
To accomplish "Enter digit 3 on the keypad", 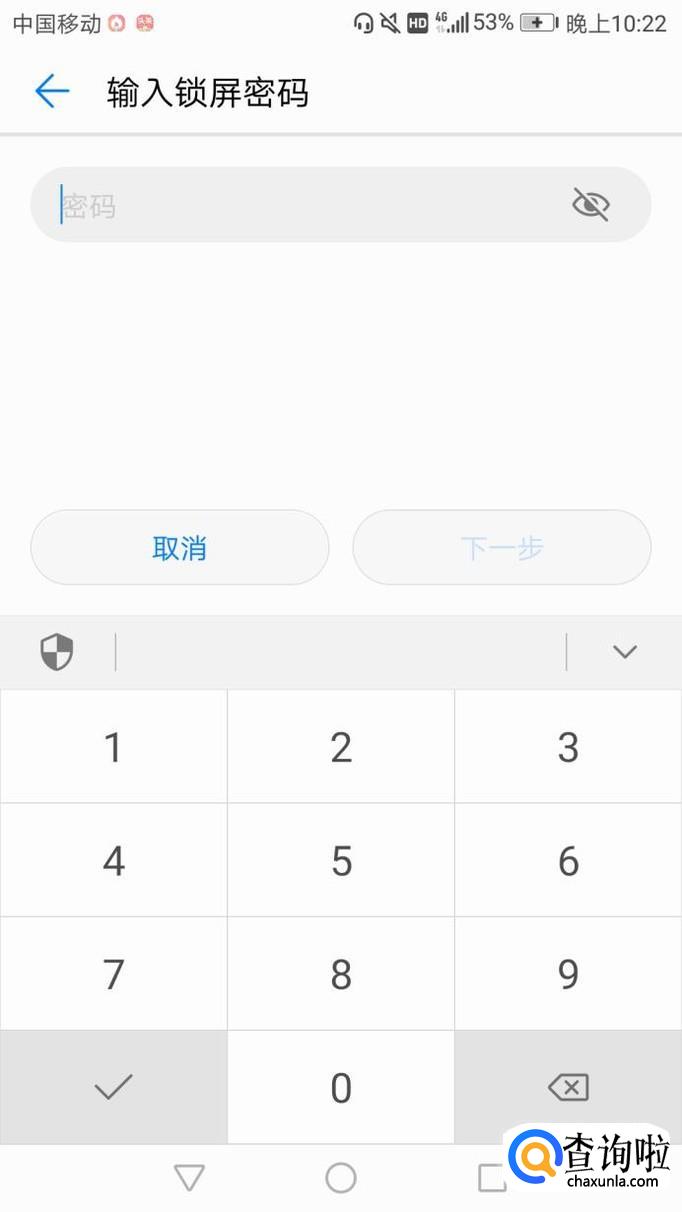I will (568, 747).
